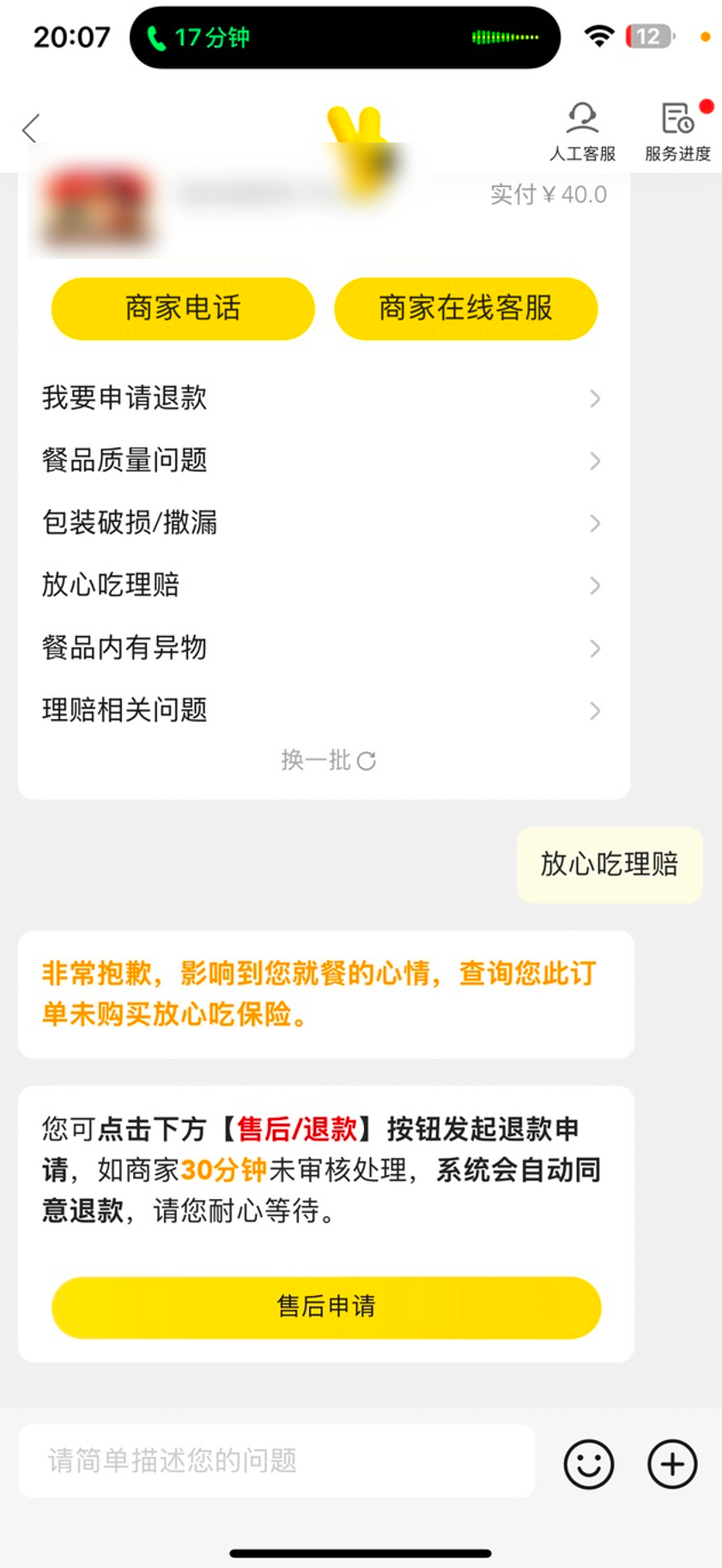Call the merchant via 商家电话
The height and width of the screenshot is (1568, 722).
[183, 308]
